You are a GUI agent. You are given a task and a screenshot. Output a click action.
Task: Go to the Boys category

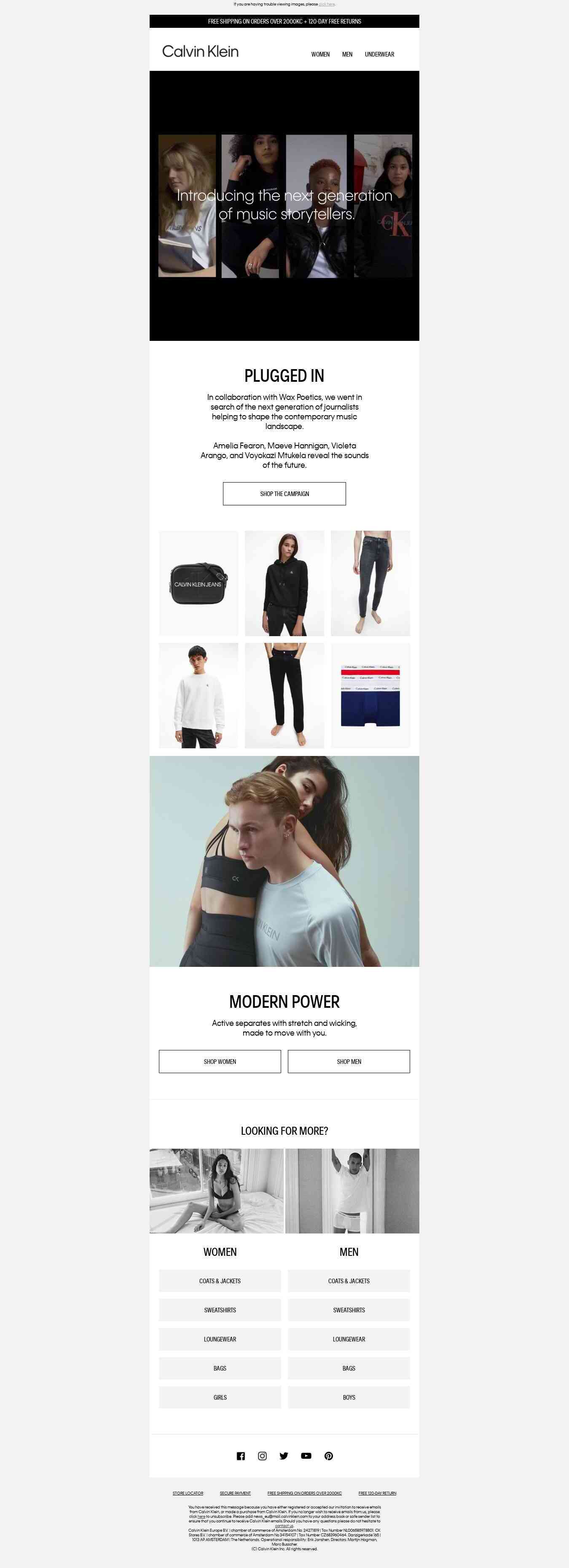(x=348, y=1398)
